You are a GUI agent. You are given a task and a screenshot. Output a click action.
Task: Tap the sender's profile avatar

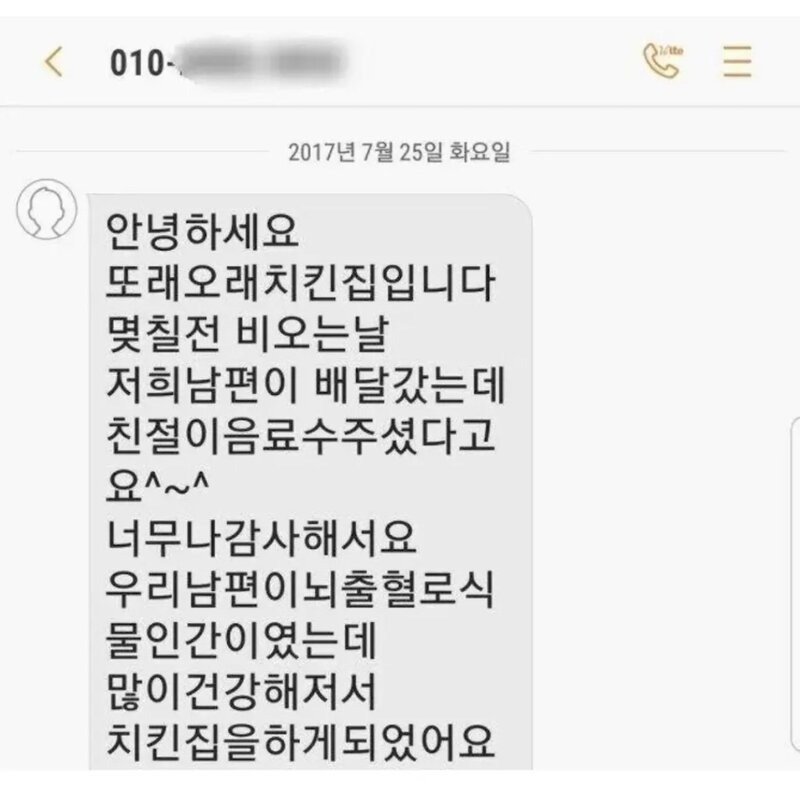coord(47,208)
